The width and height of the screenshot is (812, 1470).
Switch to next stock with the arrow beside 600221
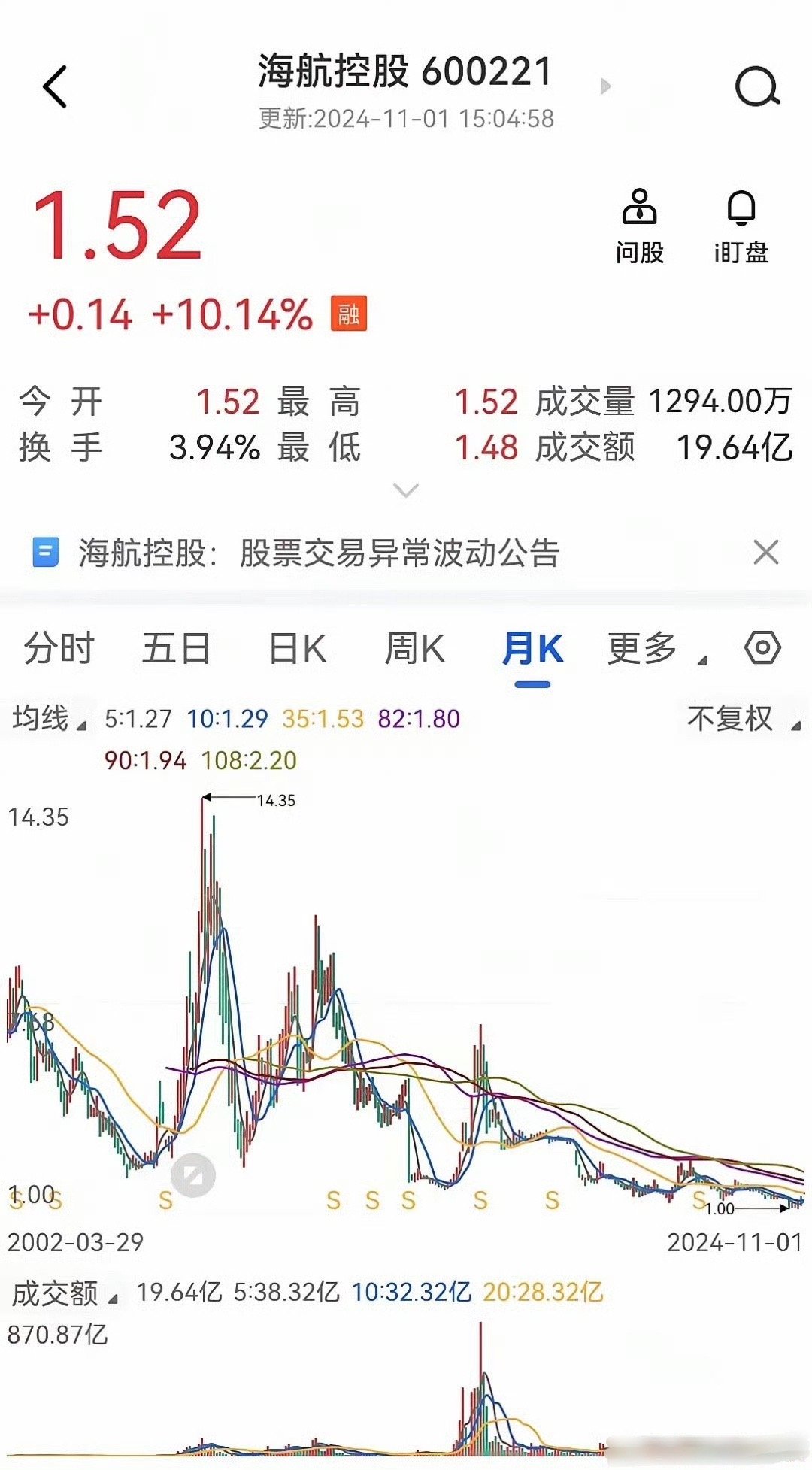click(x=605, y=86)
